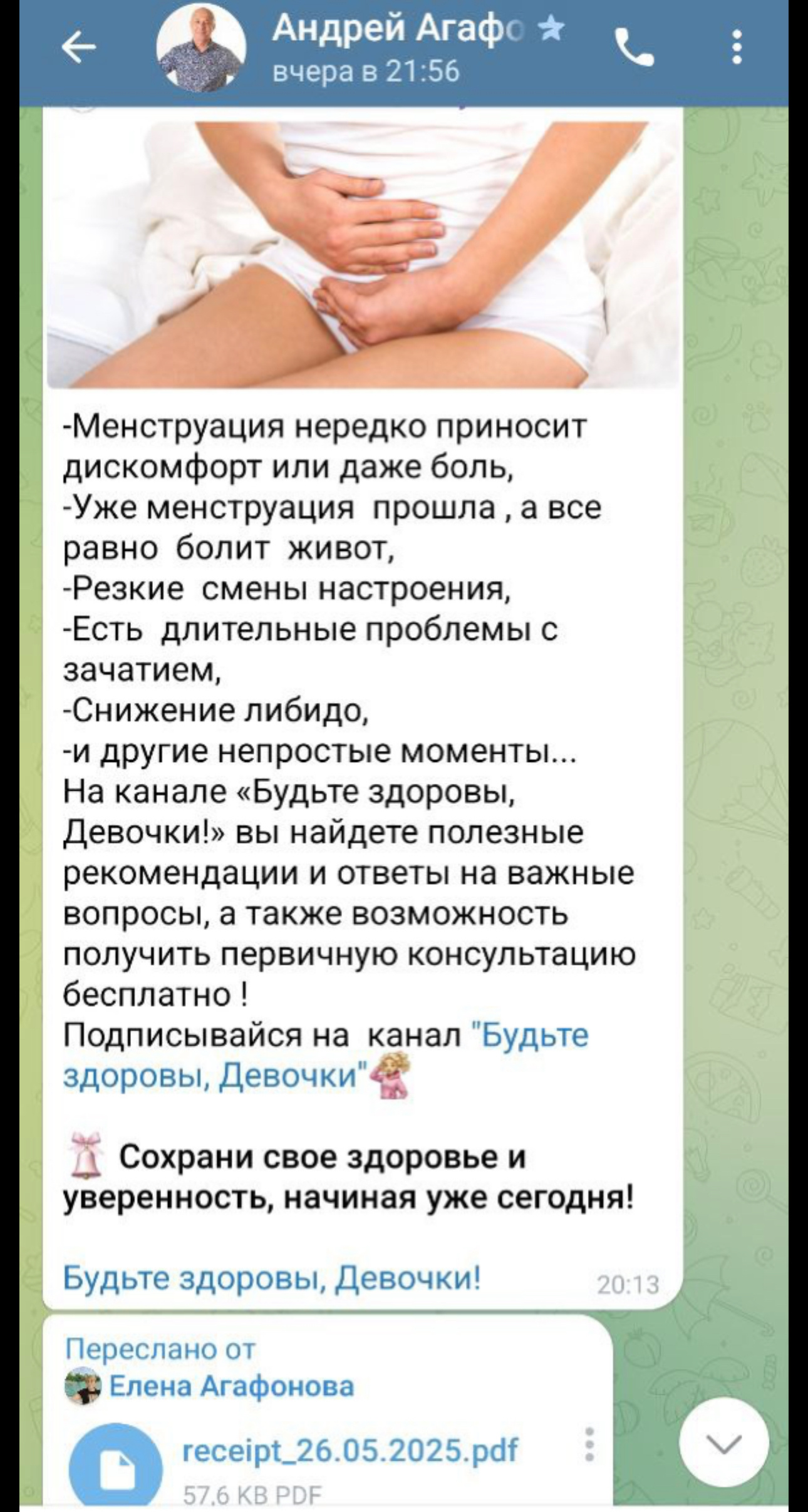Jump to the latest messages
Screen dimensions: 808x1512
[724, 1442]
